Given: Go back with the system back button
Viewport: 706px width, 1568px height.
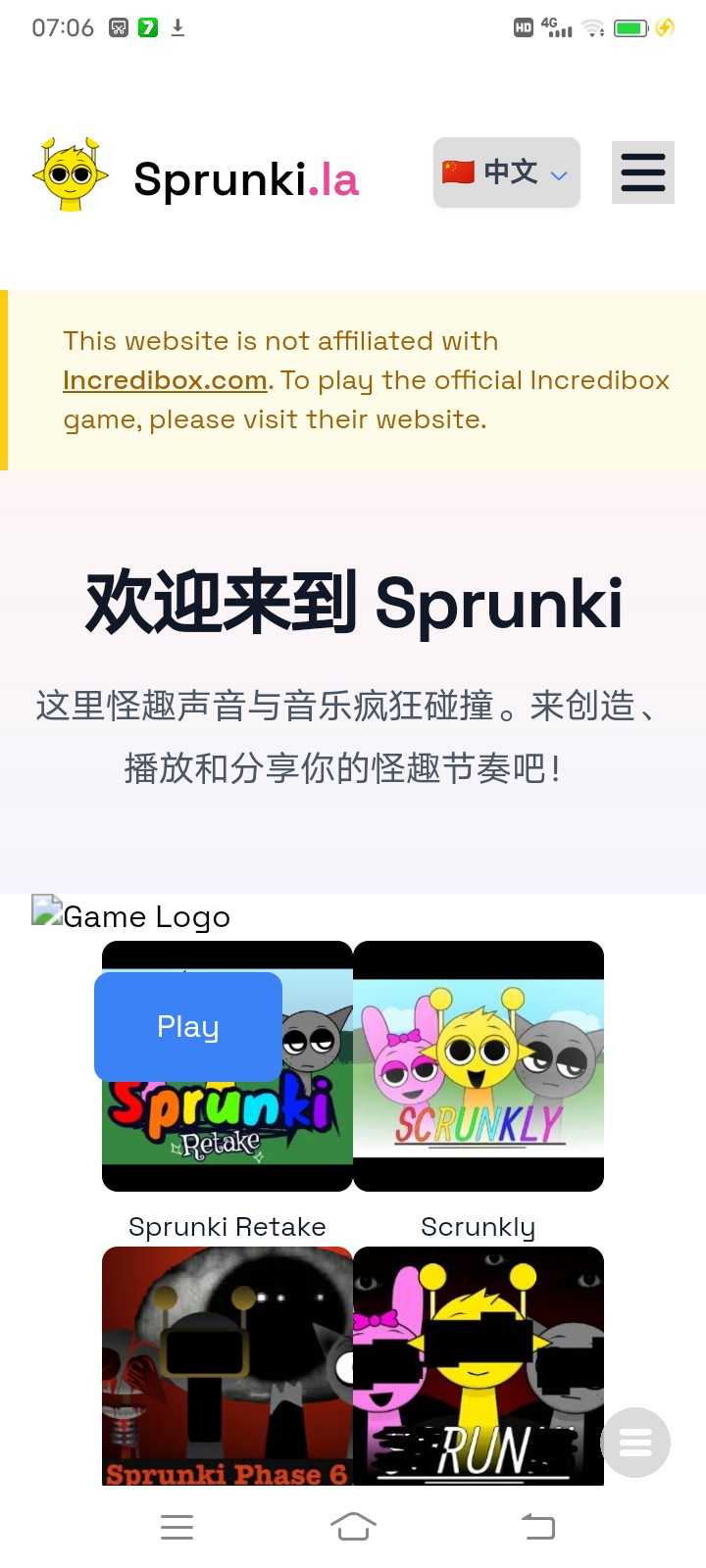Looking at the screenshot, I should pos(537,1527).
